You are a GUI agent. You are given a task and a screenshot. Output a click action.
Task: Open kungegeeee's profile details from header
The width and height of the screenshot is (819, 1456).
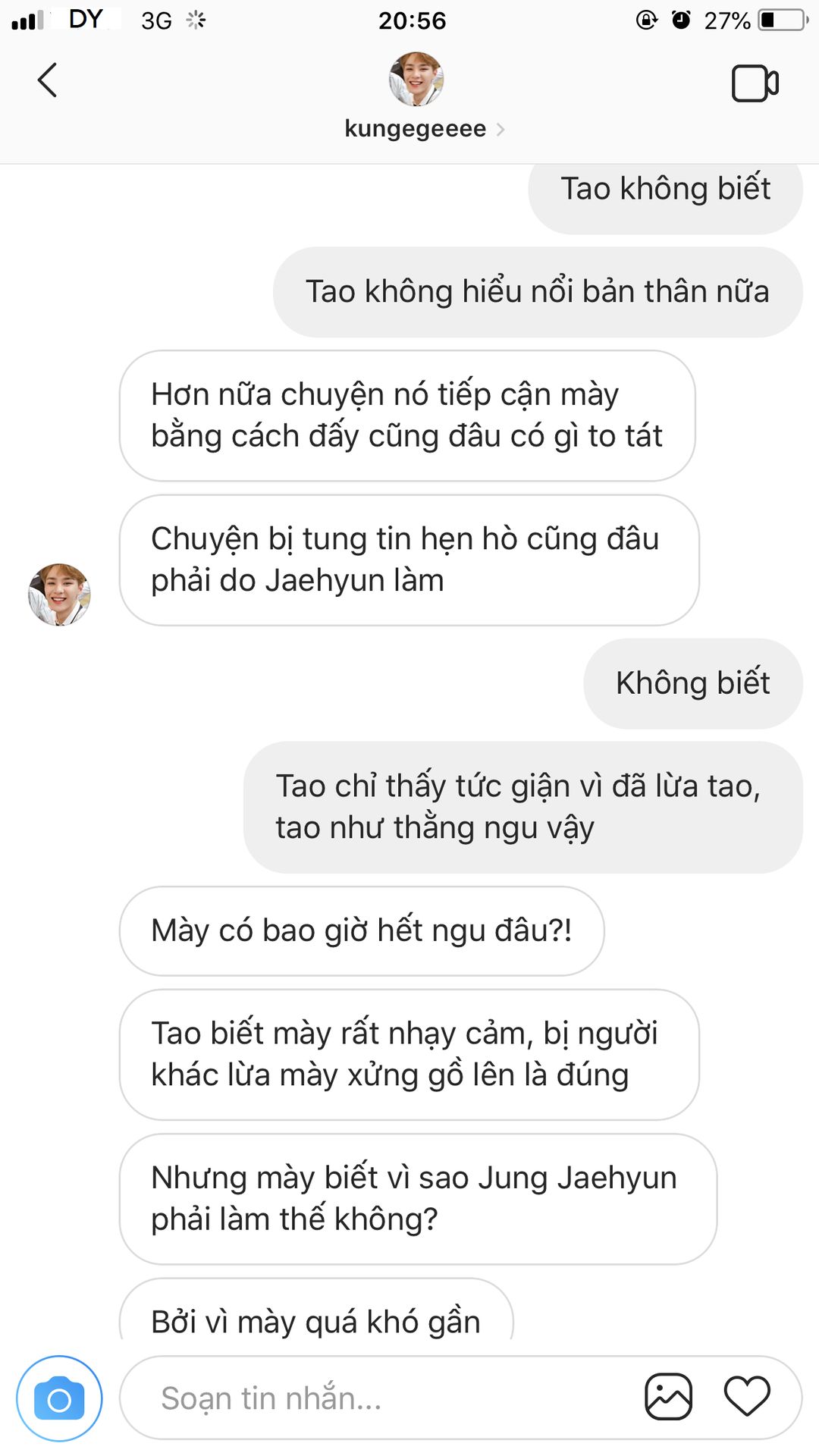click(416, 129)
